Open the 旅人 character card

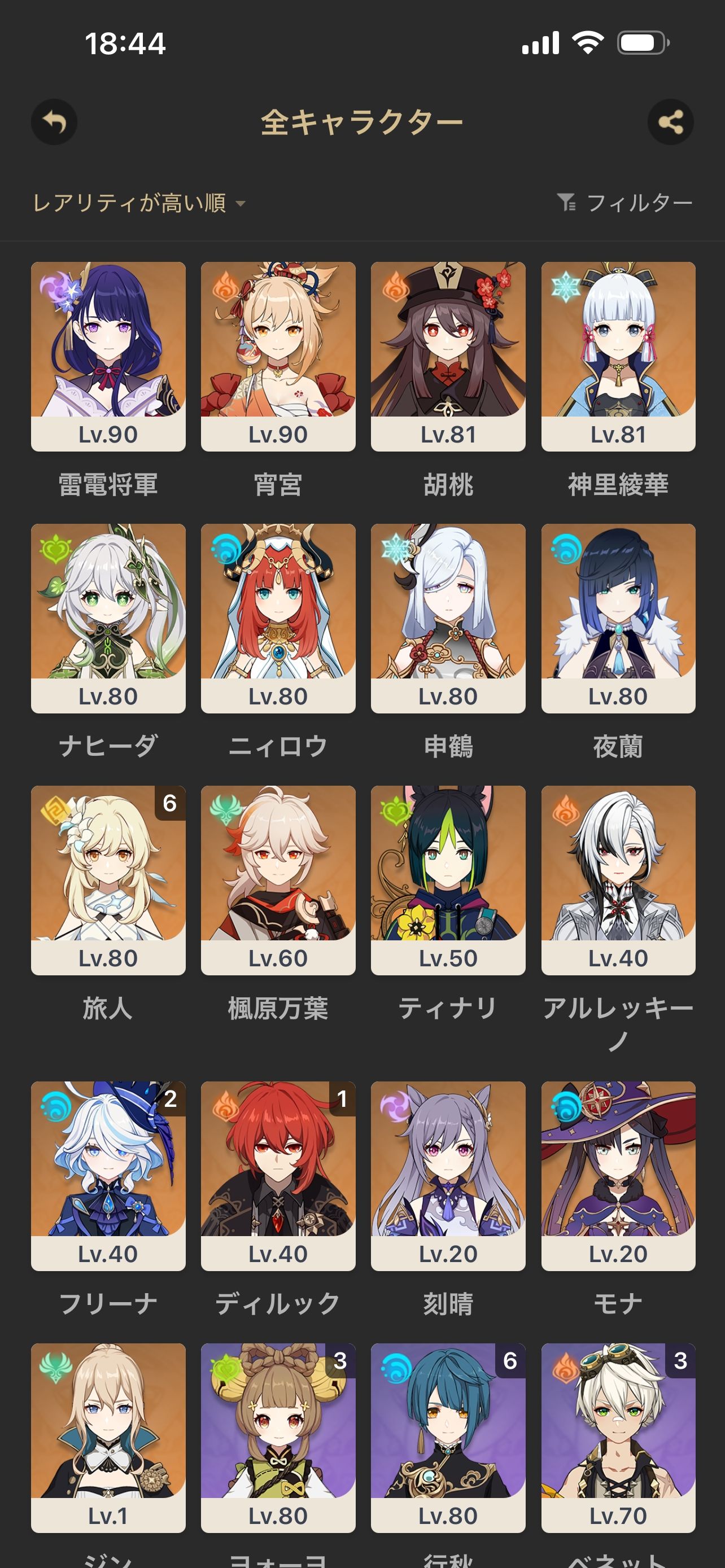pos(108,879)
